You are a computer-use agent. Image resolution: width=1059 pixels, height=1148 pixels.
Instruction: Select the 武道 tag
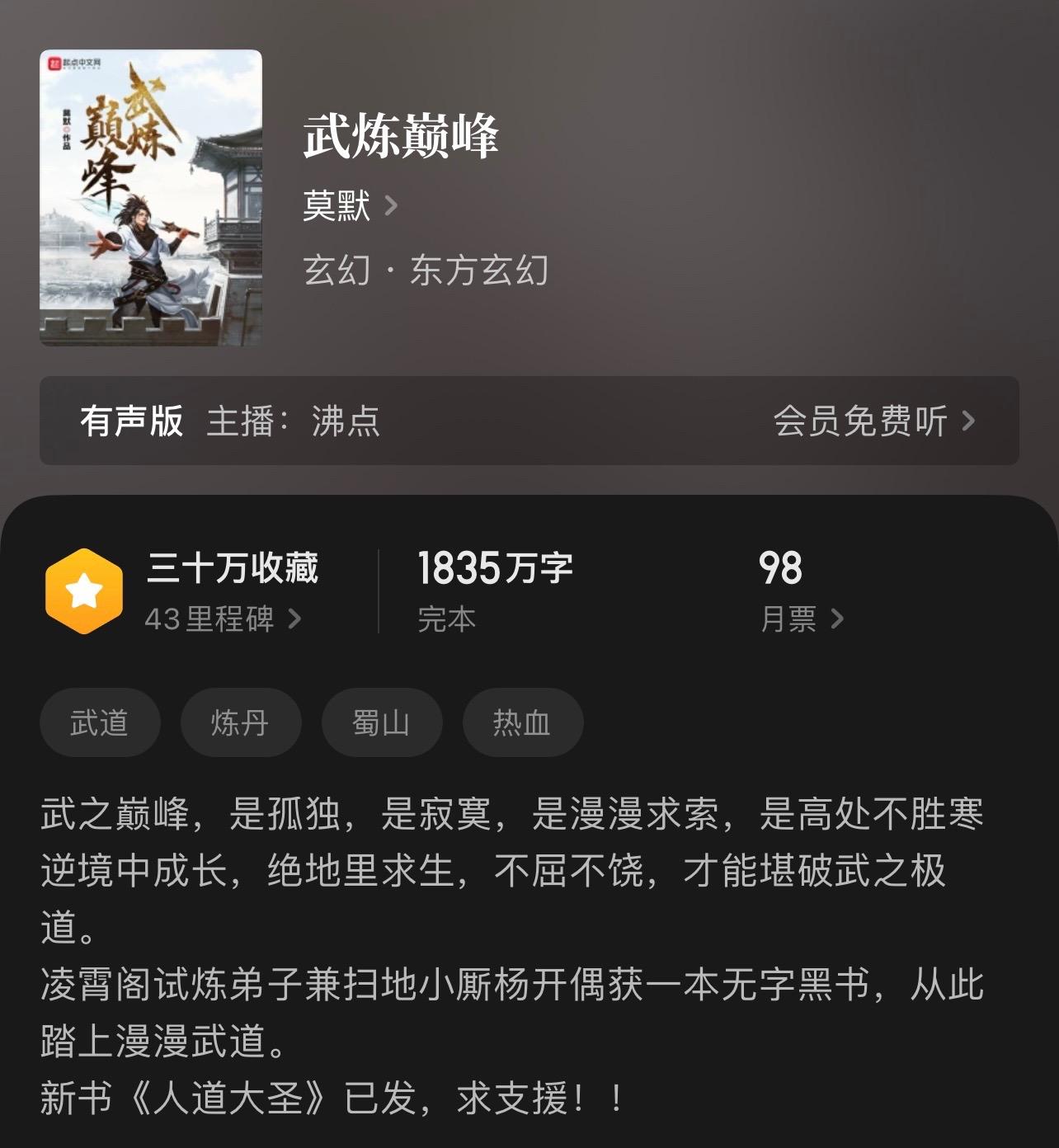tap(99, 723)
